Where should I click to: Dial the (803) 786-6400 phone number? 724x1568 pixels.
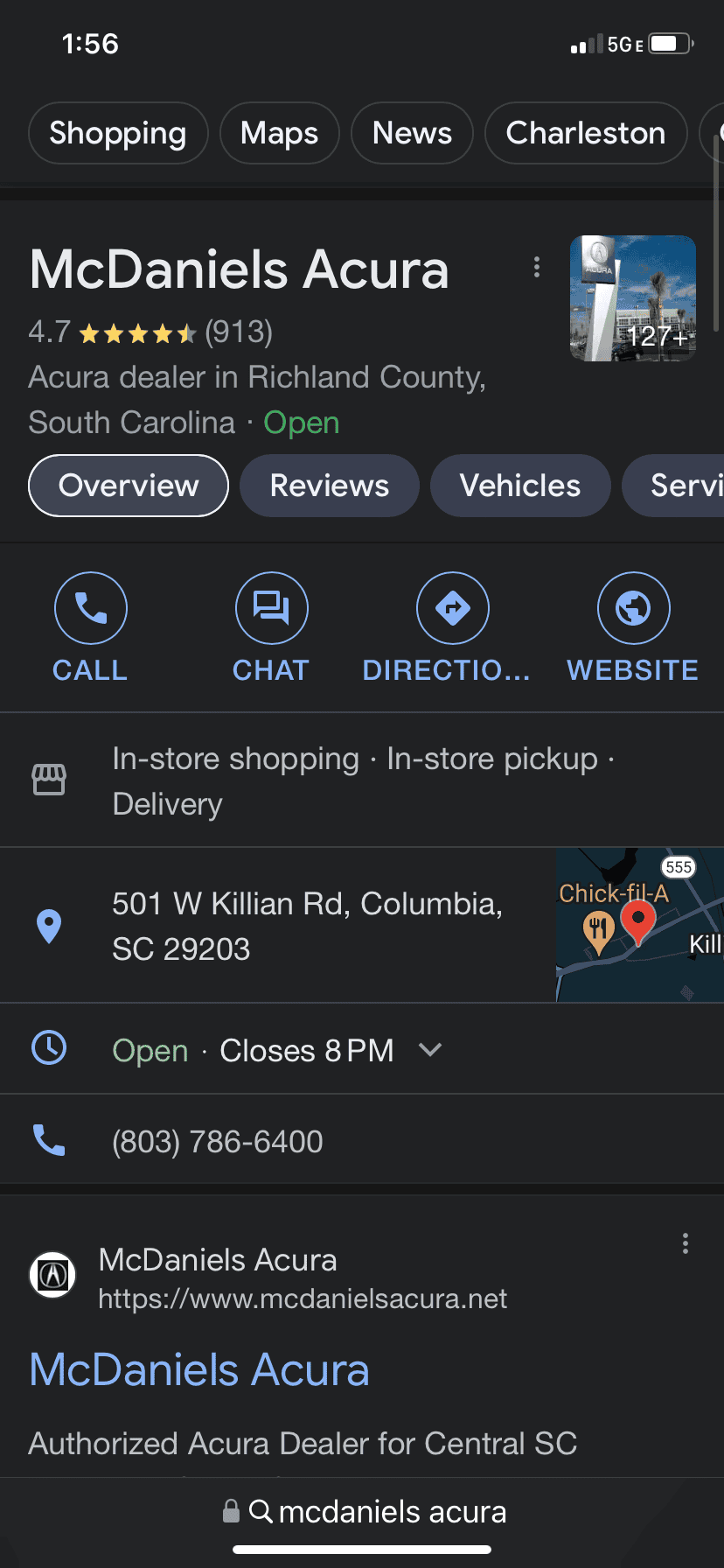[218, 1141]
